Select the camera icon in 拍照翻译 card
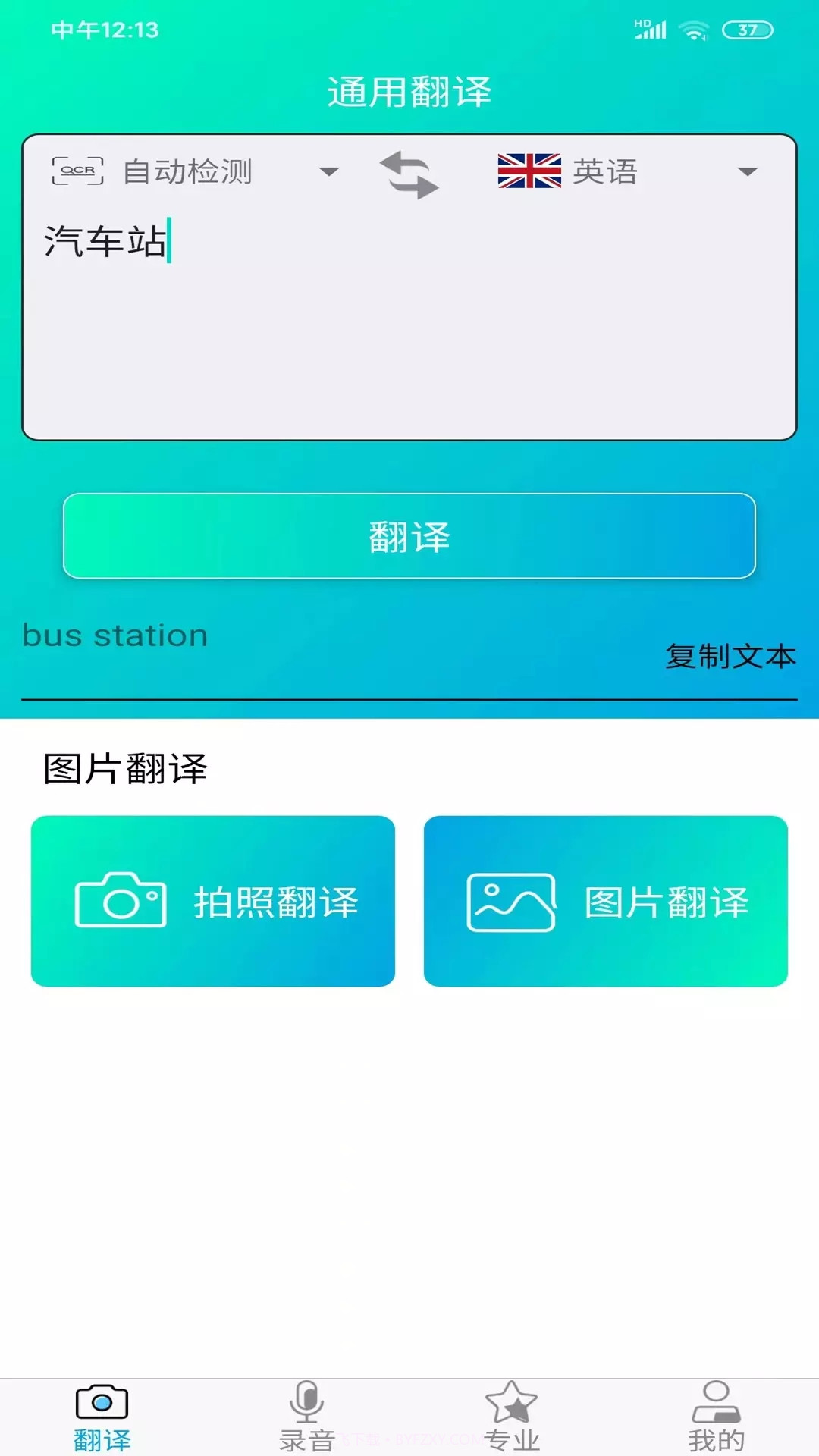 (x=121, y=903)
